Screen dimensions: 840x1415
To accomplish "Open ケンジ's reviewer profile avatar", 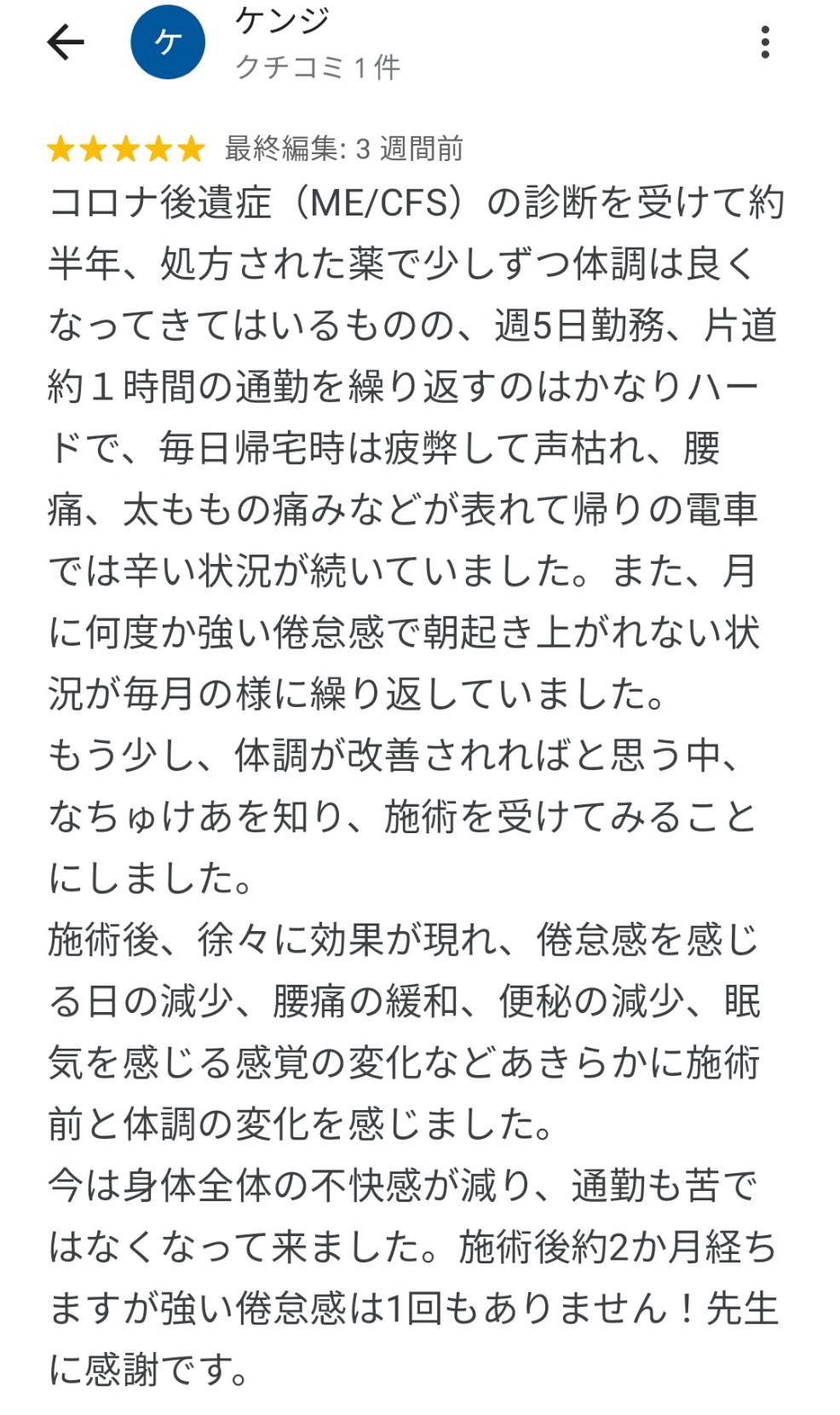I will tap(168, 42).
